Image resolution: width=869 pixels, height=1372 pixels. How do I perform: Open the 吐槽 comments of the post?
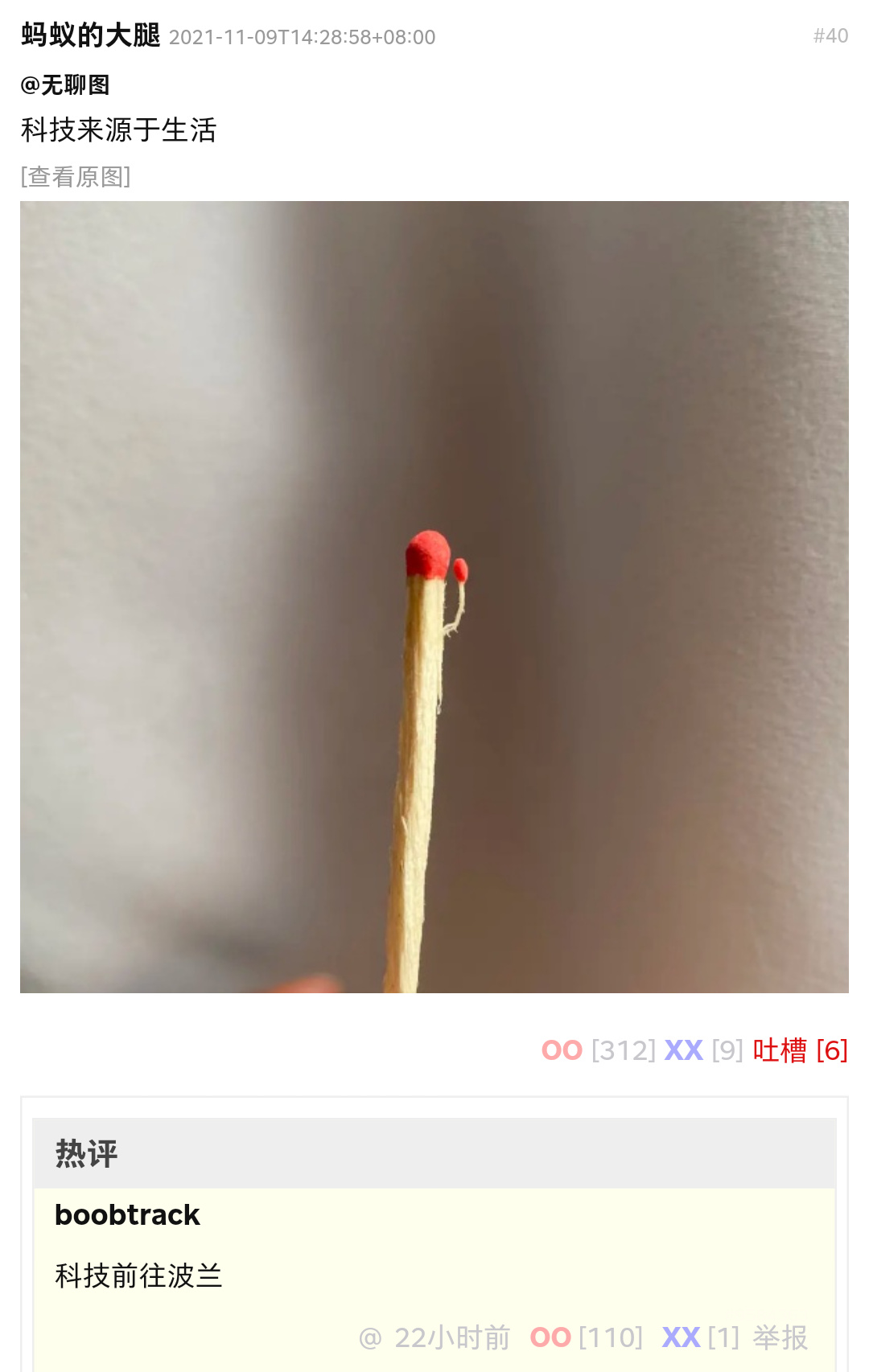coord(800,1050)
